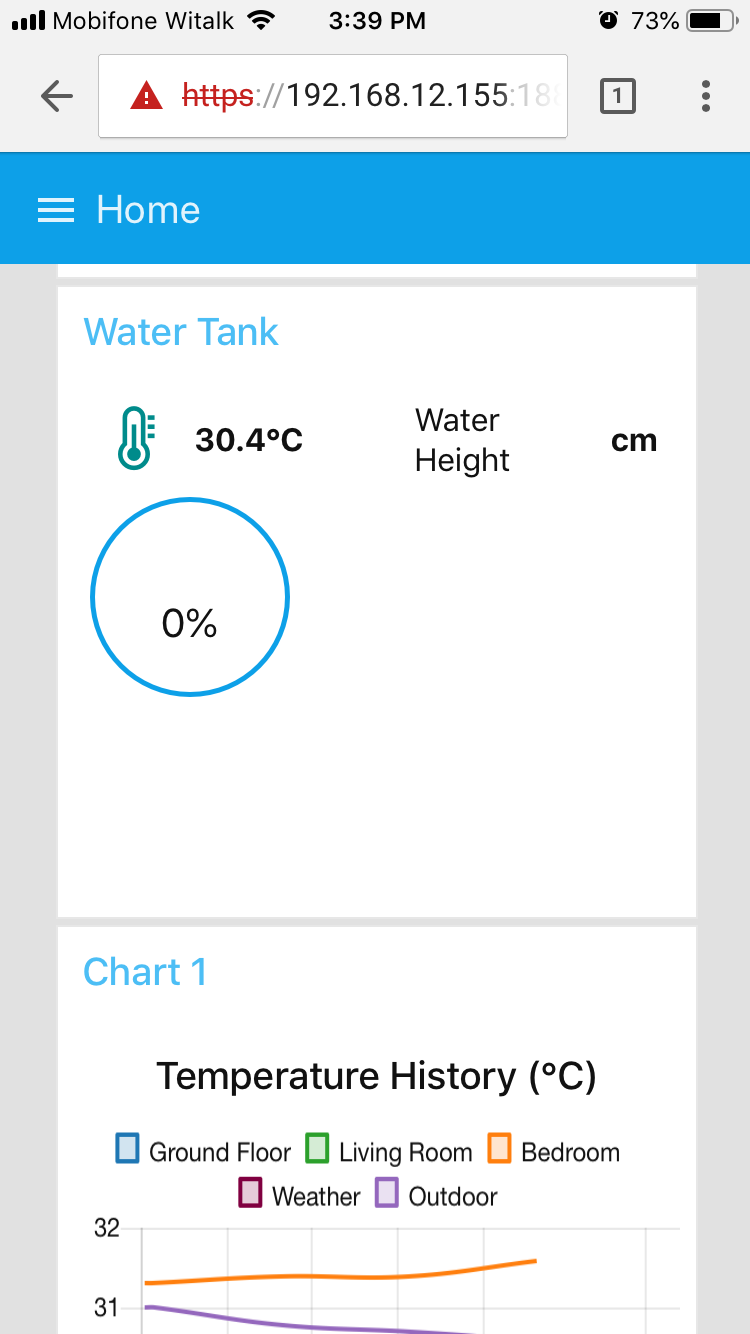Toggle the Ground Floor series in legend
The image size is (750, 1334).
pyautogui.click(x=204, y=1152)
